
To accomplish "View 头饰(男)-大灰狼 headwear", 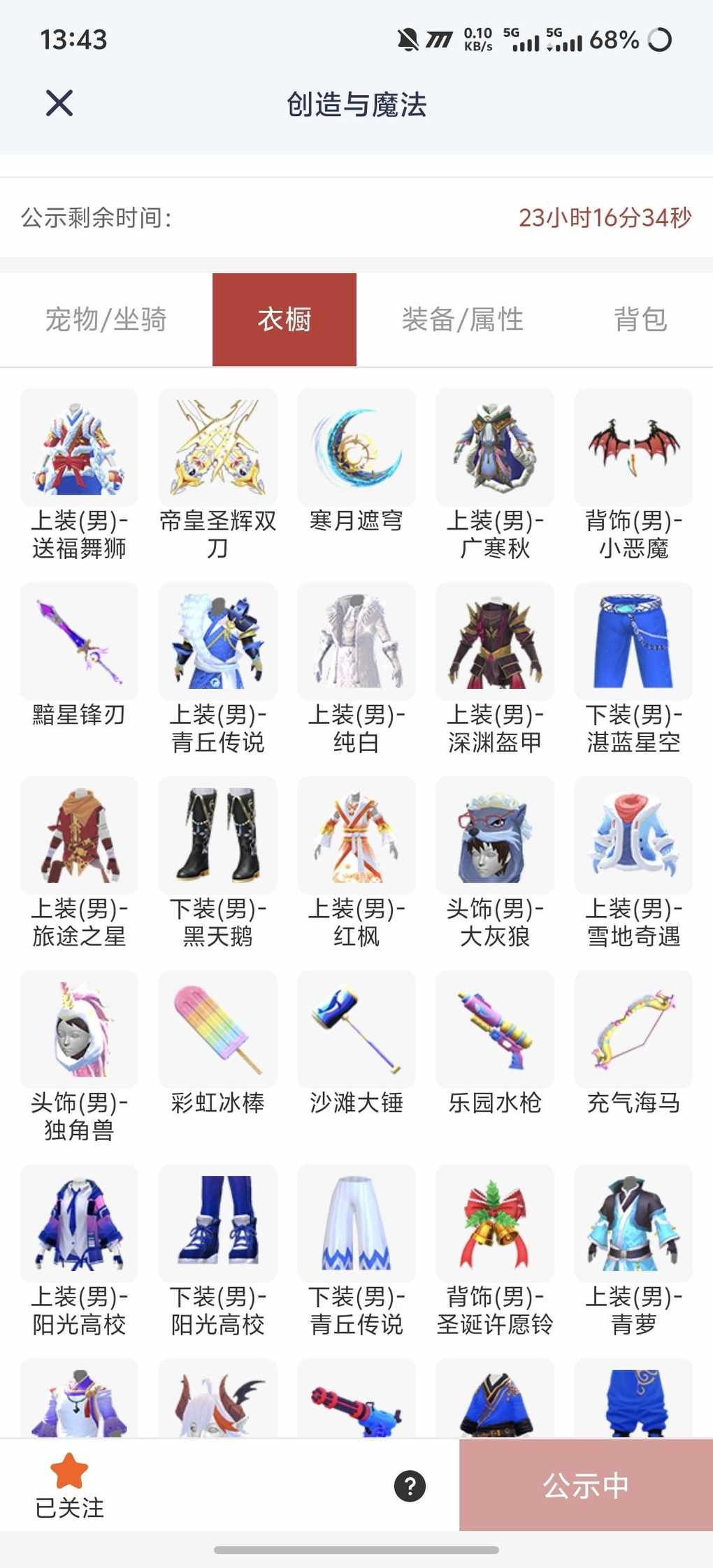I will click(x=495, y=836).
